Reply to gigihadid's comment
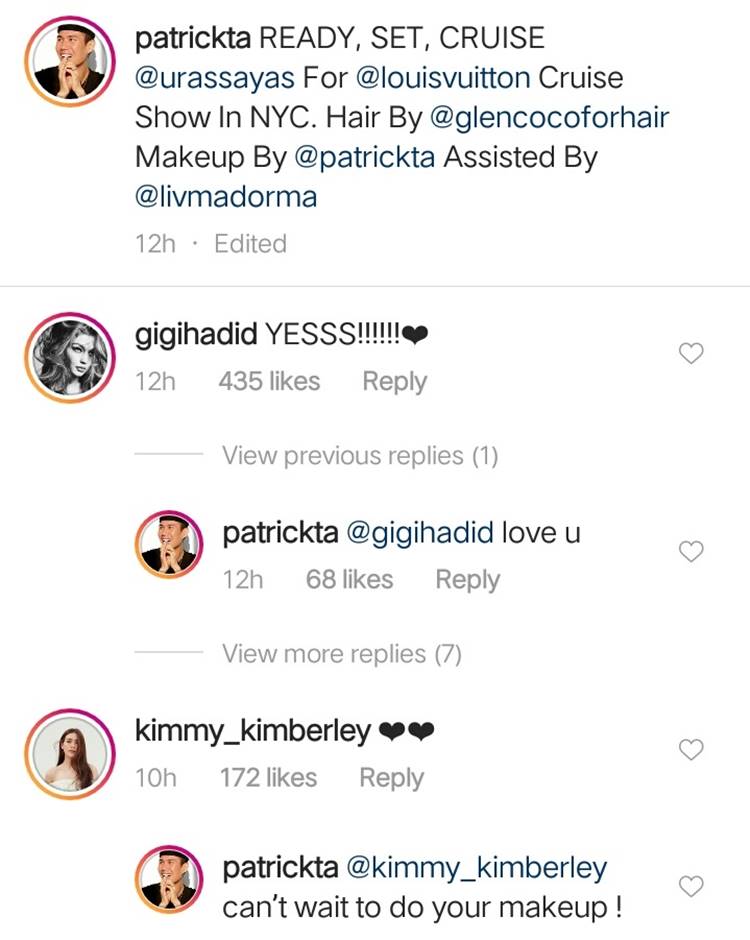Image resolution: width=750 pixels, height=940 pixels. [x=394, y=382]
